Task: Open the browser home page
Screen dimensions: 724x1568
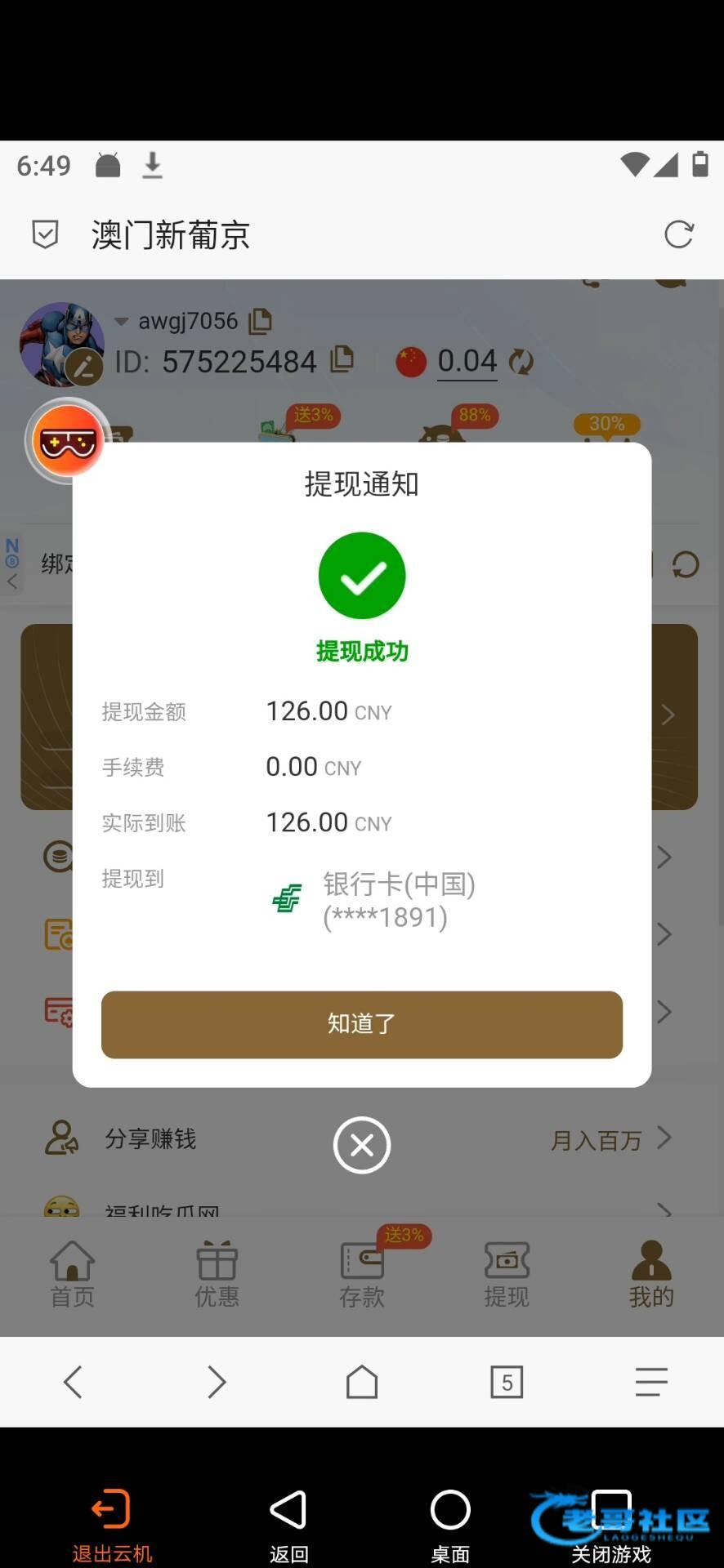Action: [361, 1382]
